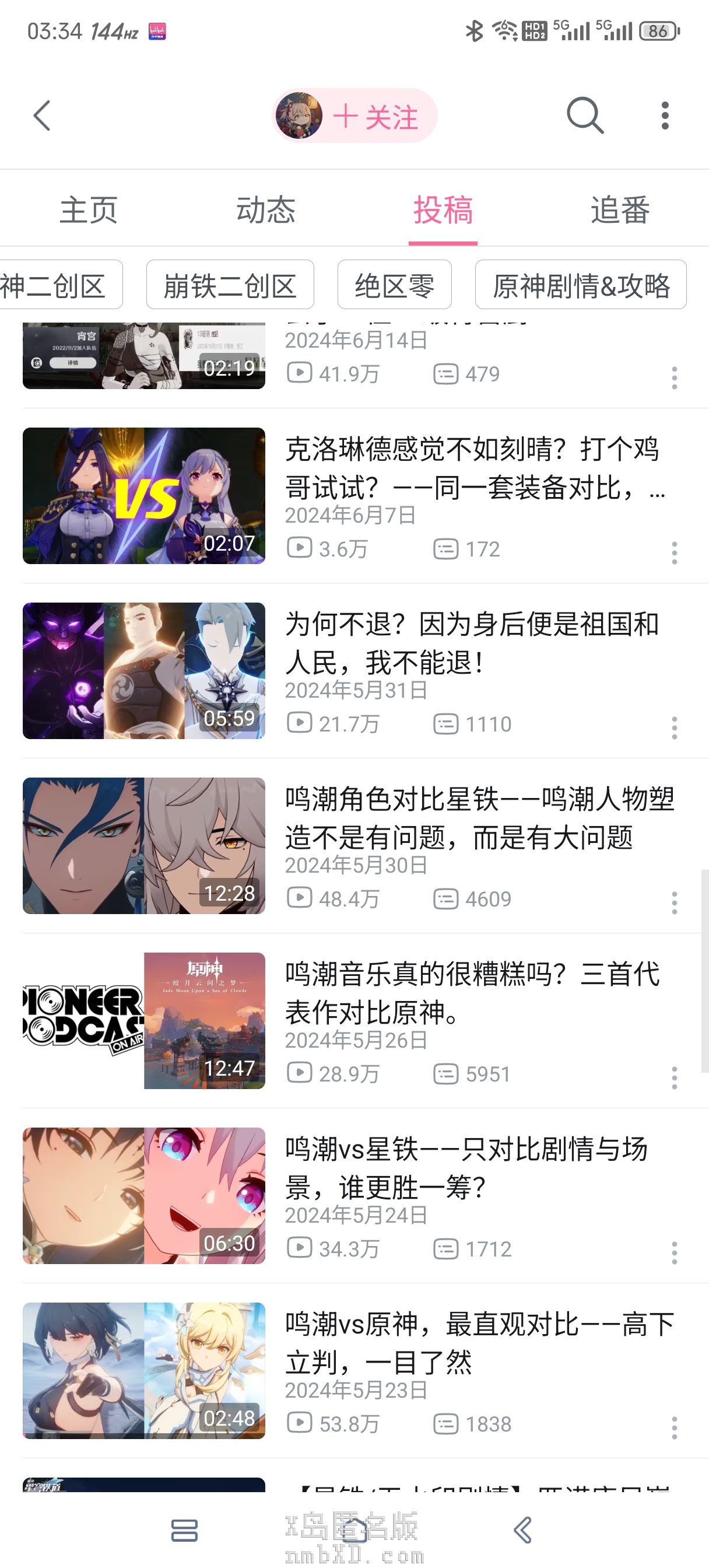709x1568 pixels.
Task: Switch to the 动态 tab
Action: (x=265, y=210)
